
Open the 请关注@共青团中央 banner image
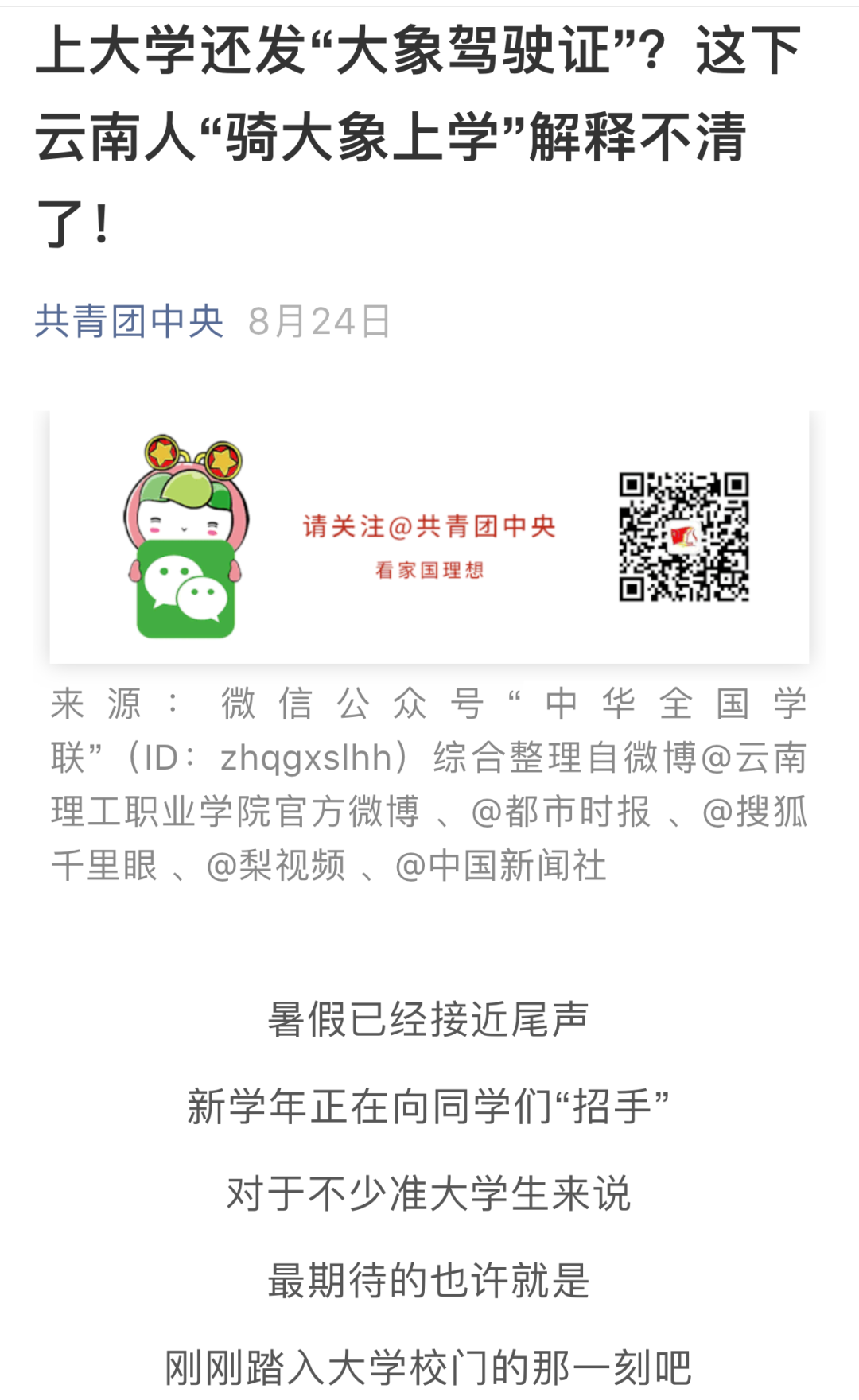point(429,537)
